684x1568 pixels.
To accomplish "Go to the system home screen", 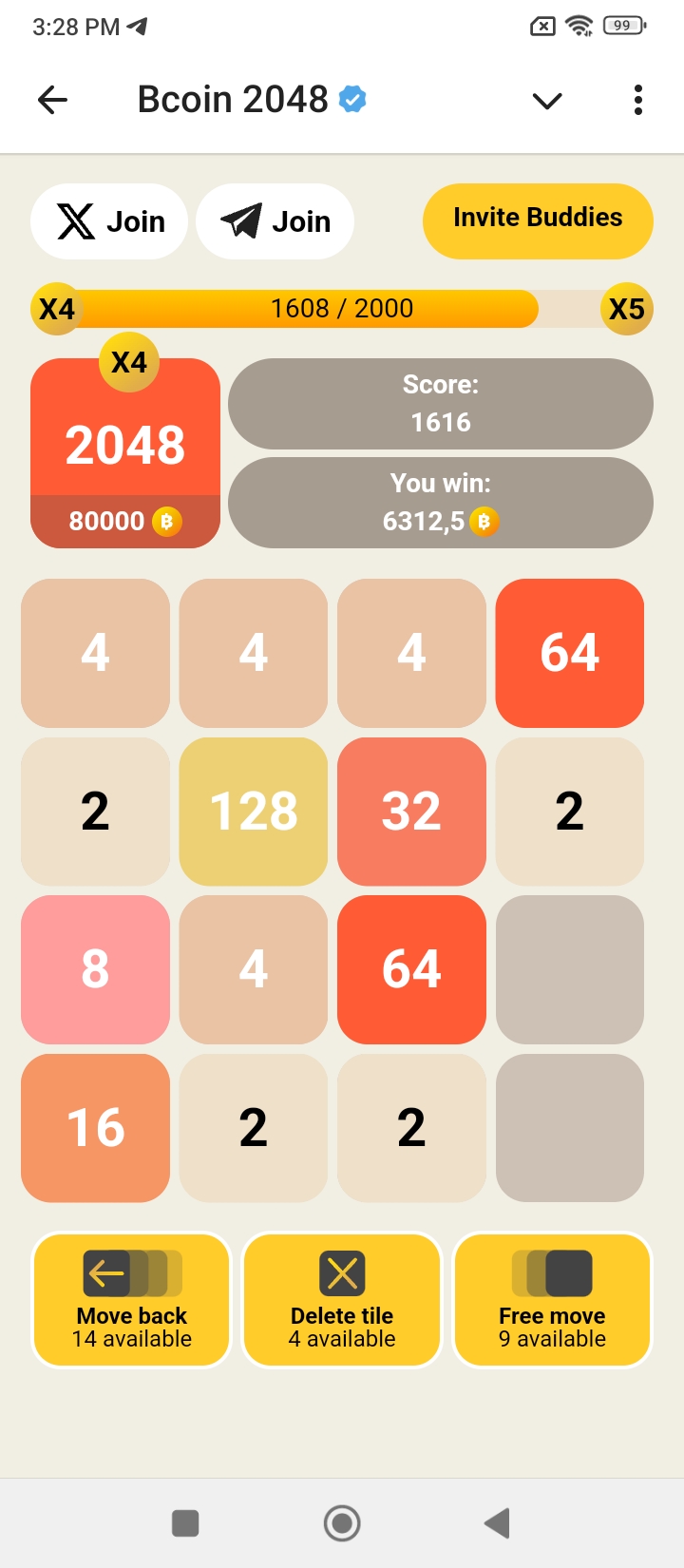I will pyautogui.click(x=342, y=1523).
